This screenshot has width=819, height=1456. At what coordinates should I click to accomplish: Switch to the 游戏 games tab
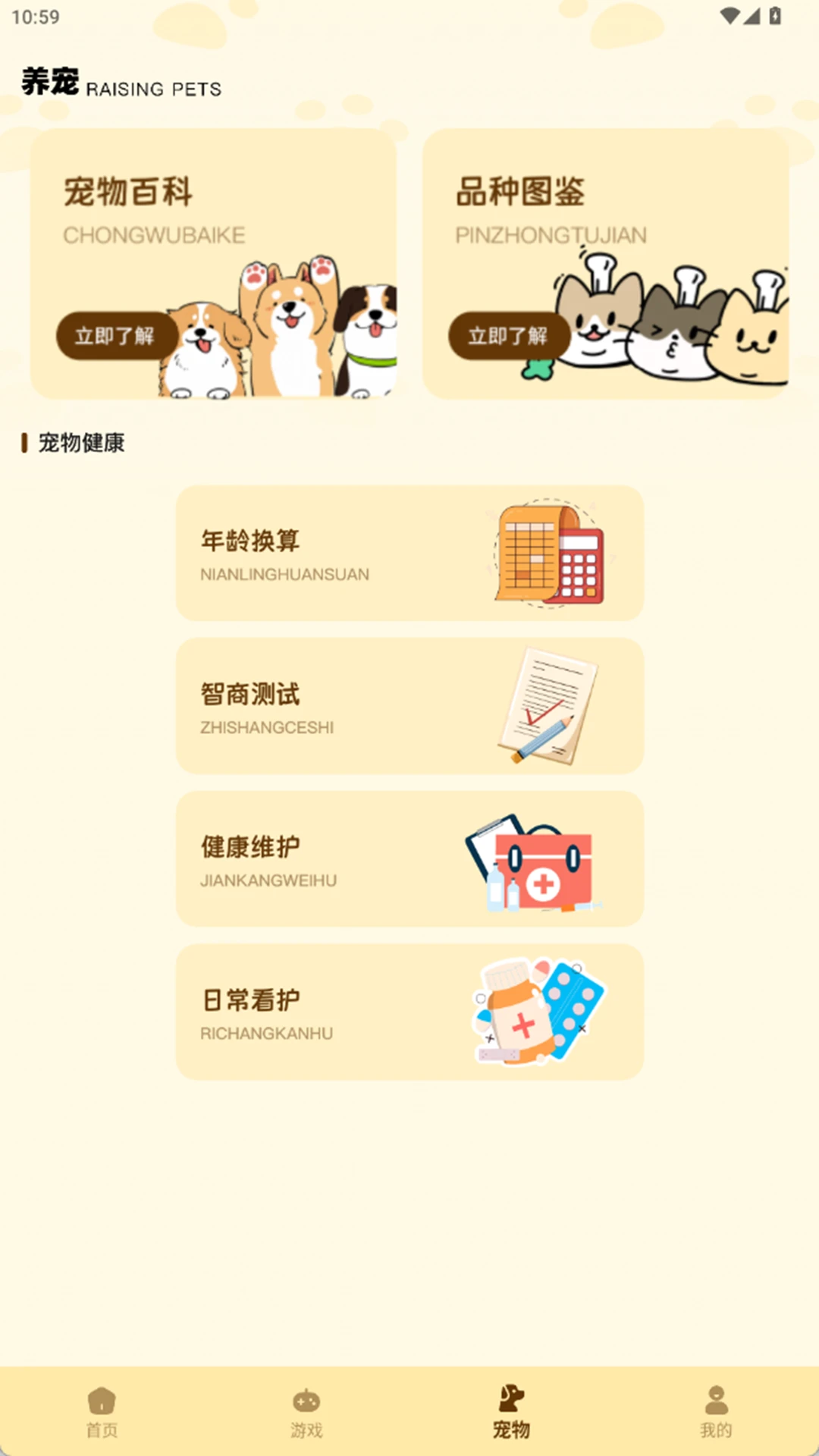point(306,1412)
